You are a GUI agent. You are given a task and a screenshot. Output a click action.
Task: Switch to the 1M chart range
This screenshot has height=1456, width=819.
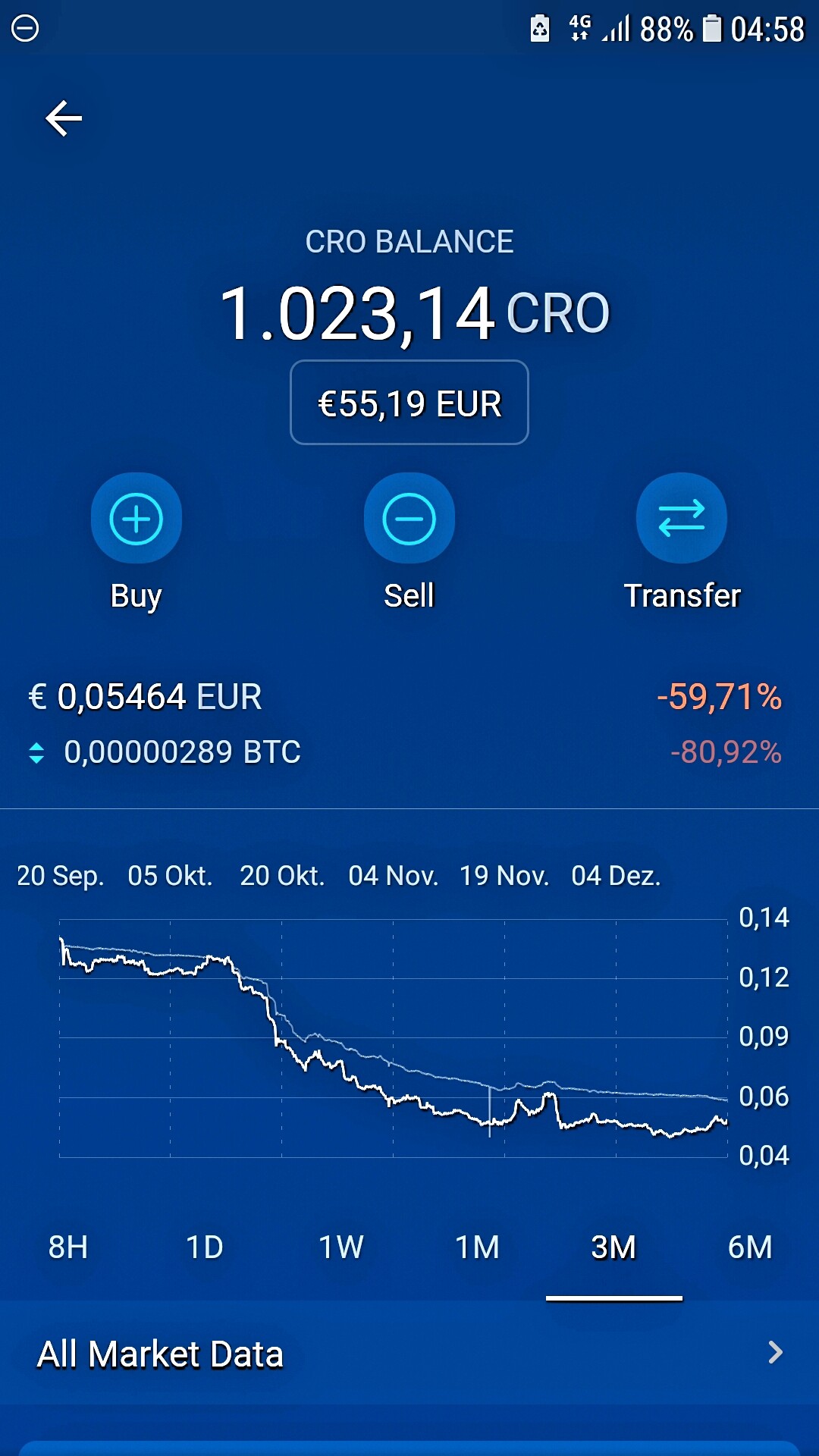(478, 1247)
